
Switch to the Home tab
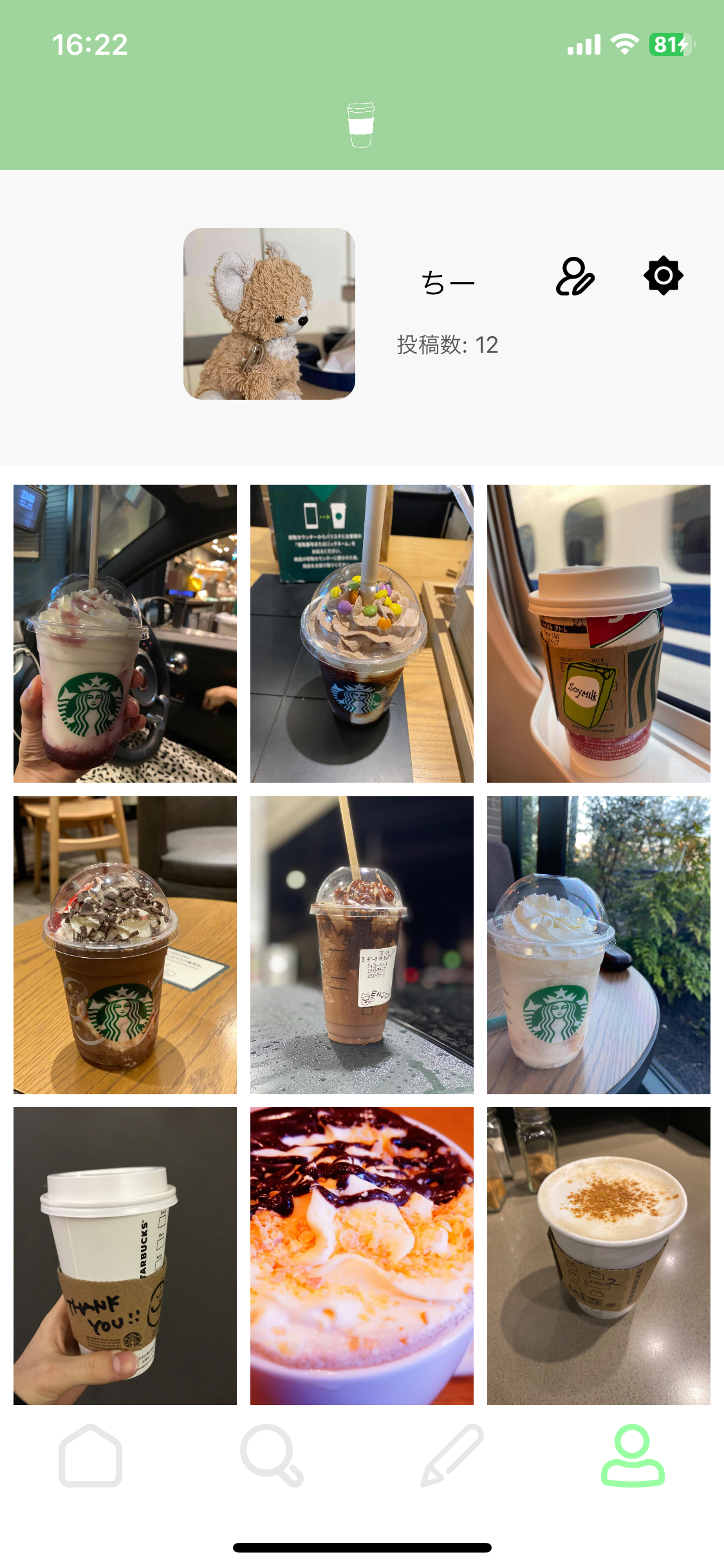[x=91, y=1455]
